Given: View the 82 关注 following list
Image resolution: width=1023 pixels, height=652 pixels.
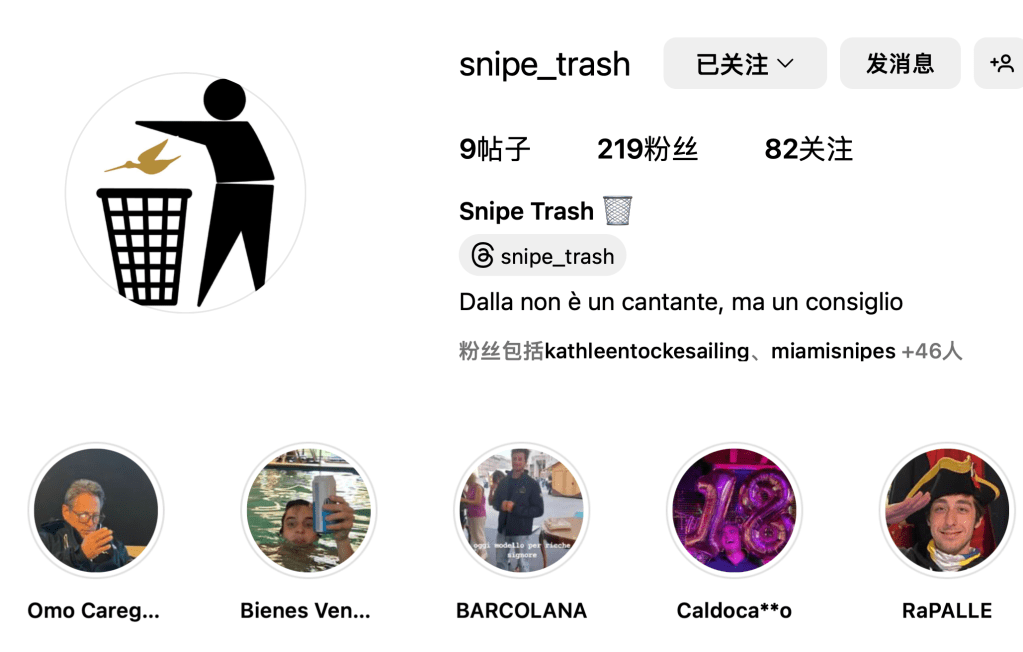Looking at the screenshot, I should [808, 149].
